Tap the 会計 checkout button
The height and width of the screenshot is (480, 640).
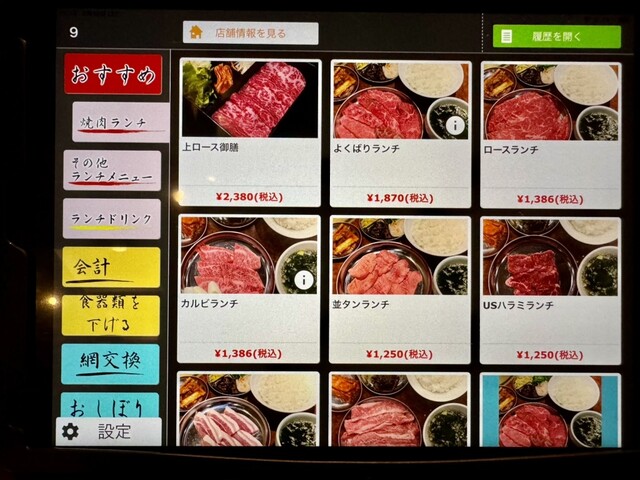click(x=110, y=268)
